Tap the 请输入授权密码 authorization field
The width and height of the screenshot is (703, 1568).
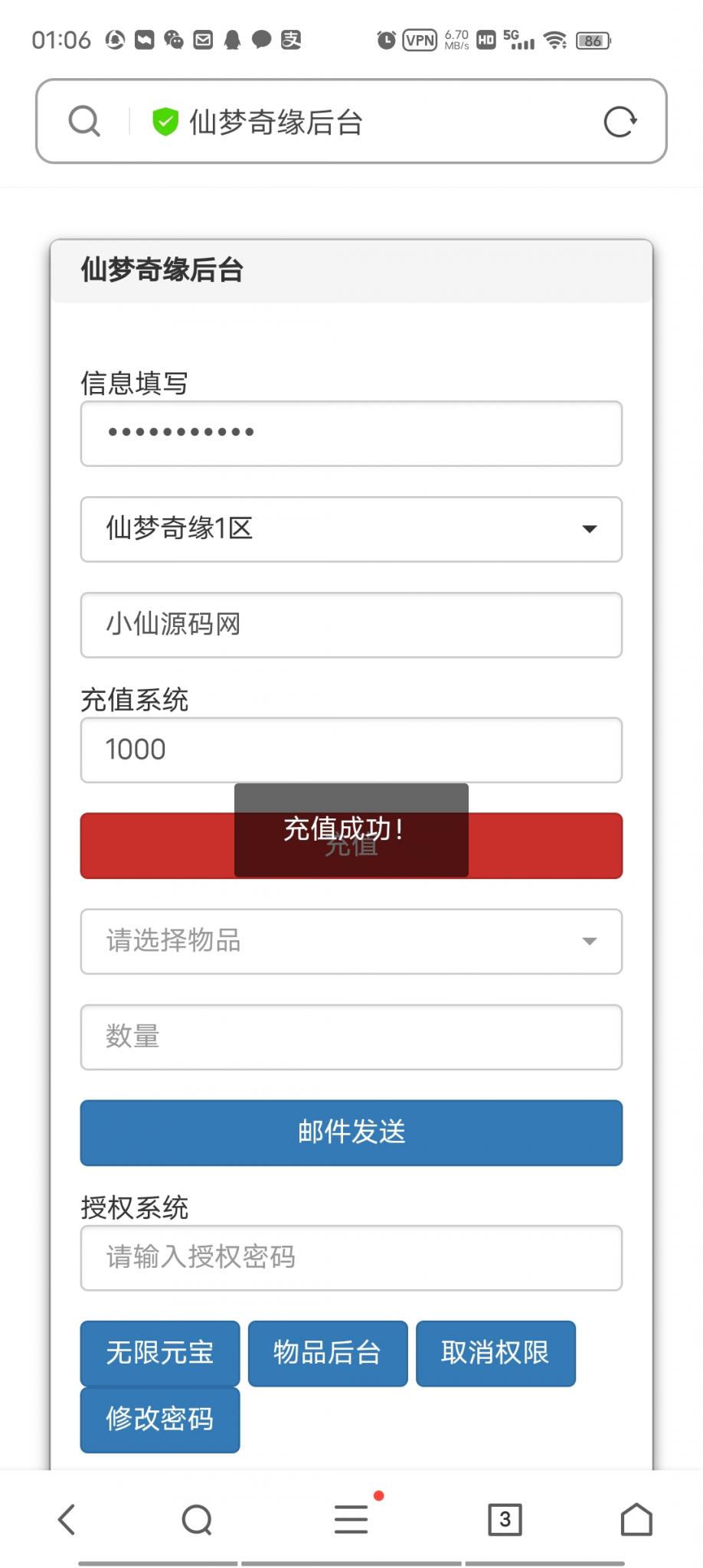point(350,1258)
